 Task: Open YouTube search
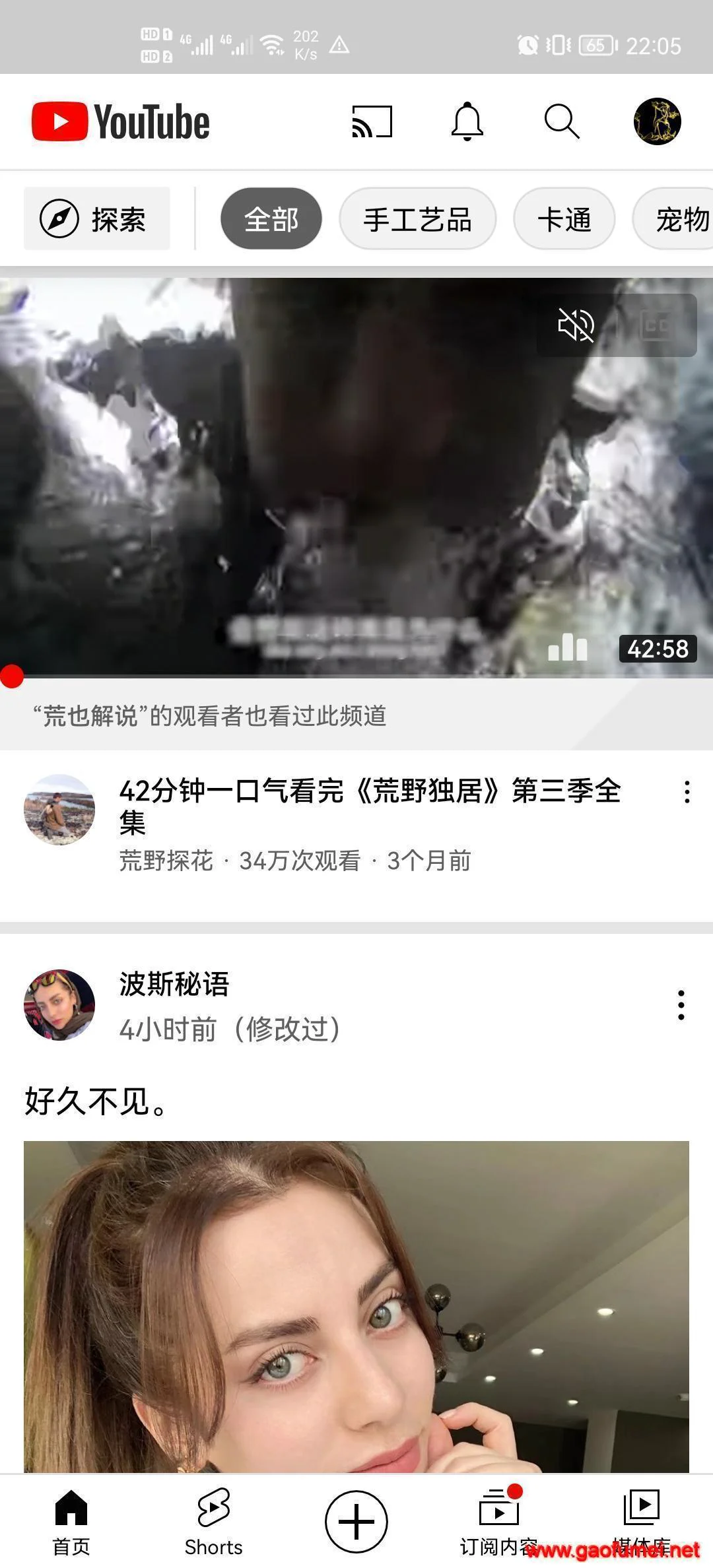(562, 122)
